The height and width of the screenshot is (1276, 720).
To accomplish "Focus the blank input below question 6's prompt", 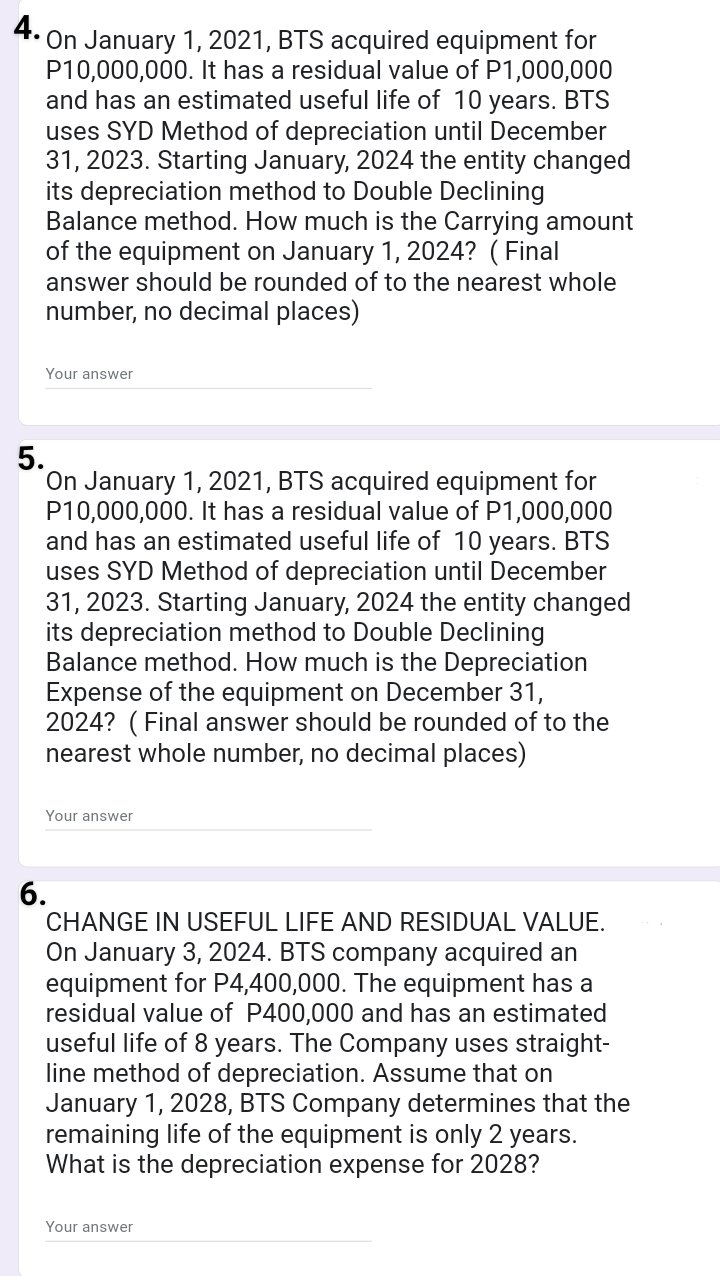I will click(x=200, y=1227).
